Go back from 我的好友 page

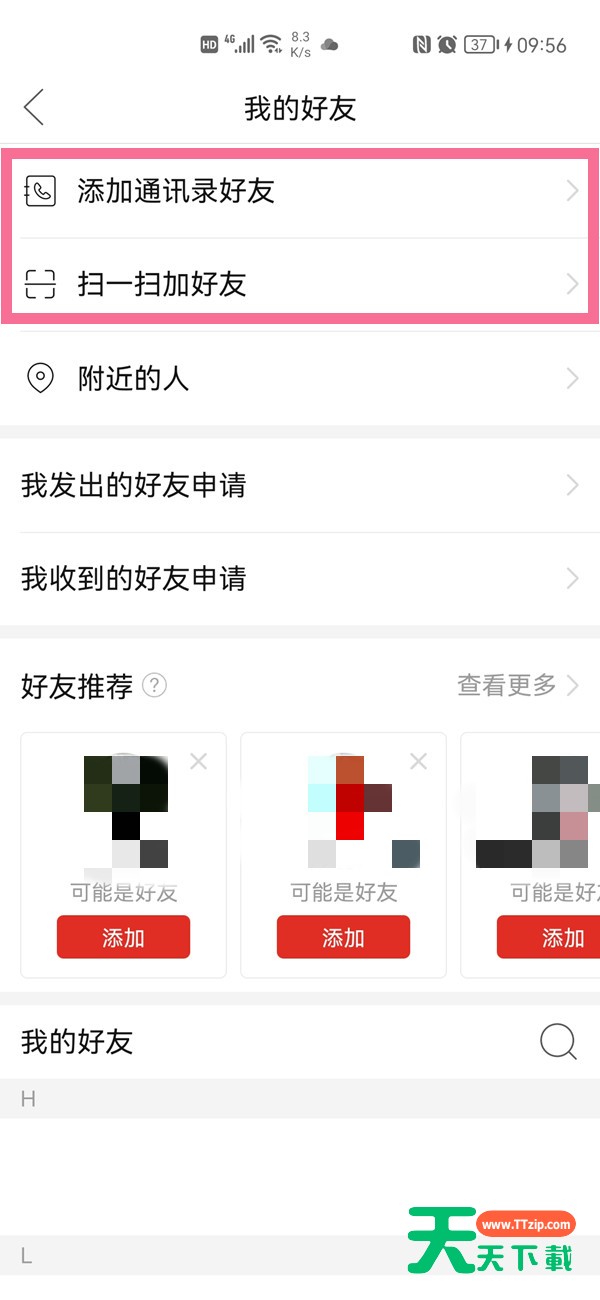[x=34, y=107]
